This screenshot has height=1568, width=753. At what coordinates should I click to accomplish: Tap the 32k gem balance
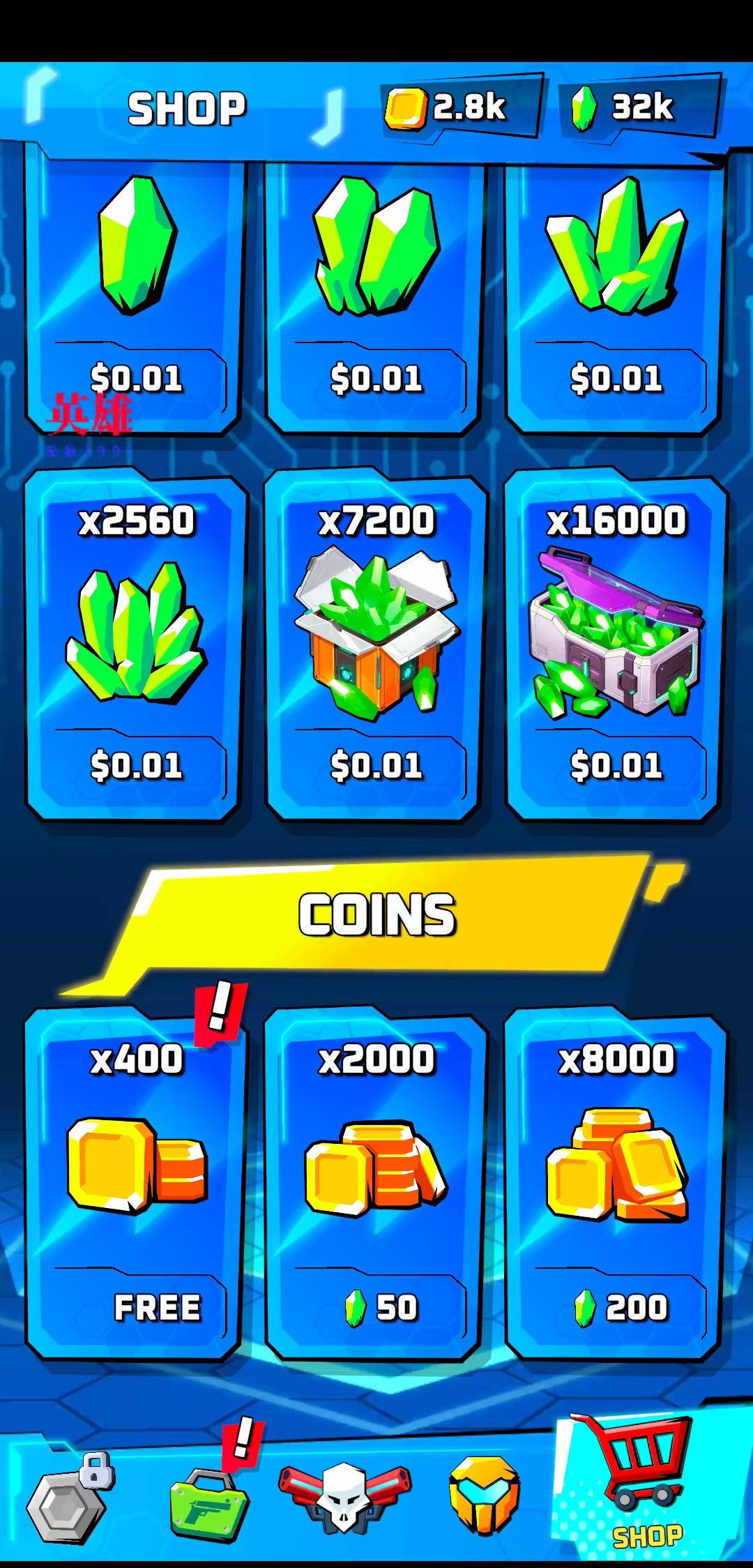(x=638, y=107)
